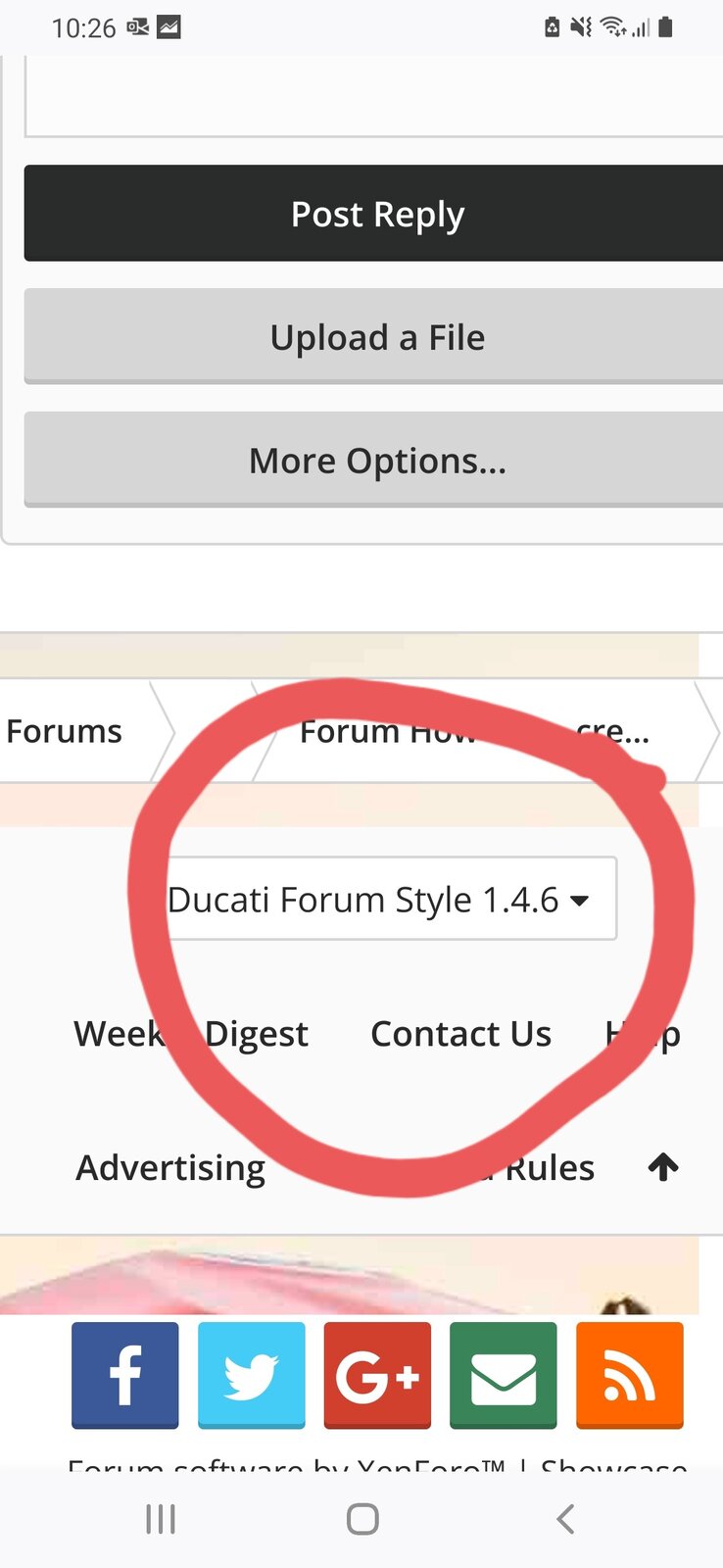
Task: Share the page on Facebook
Action: tap(125, 1375)
